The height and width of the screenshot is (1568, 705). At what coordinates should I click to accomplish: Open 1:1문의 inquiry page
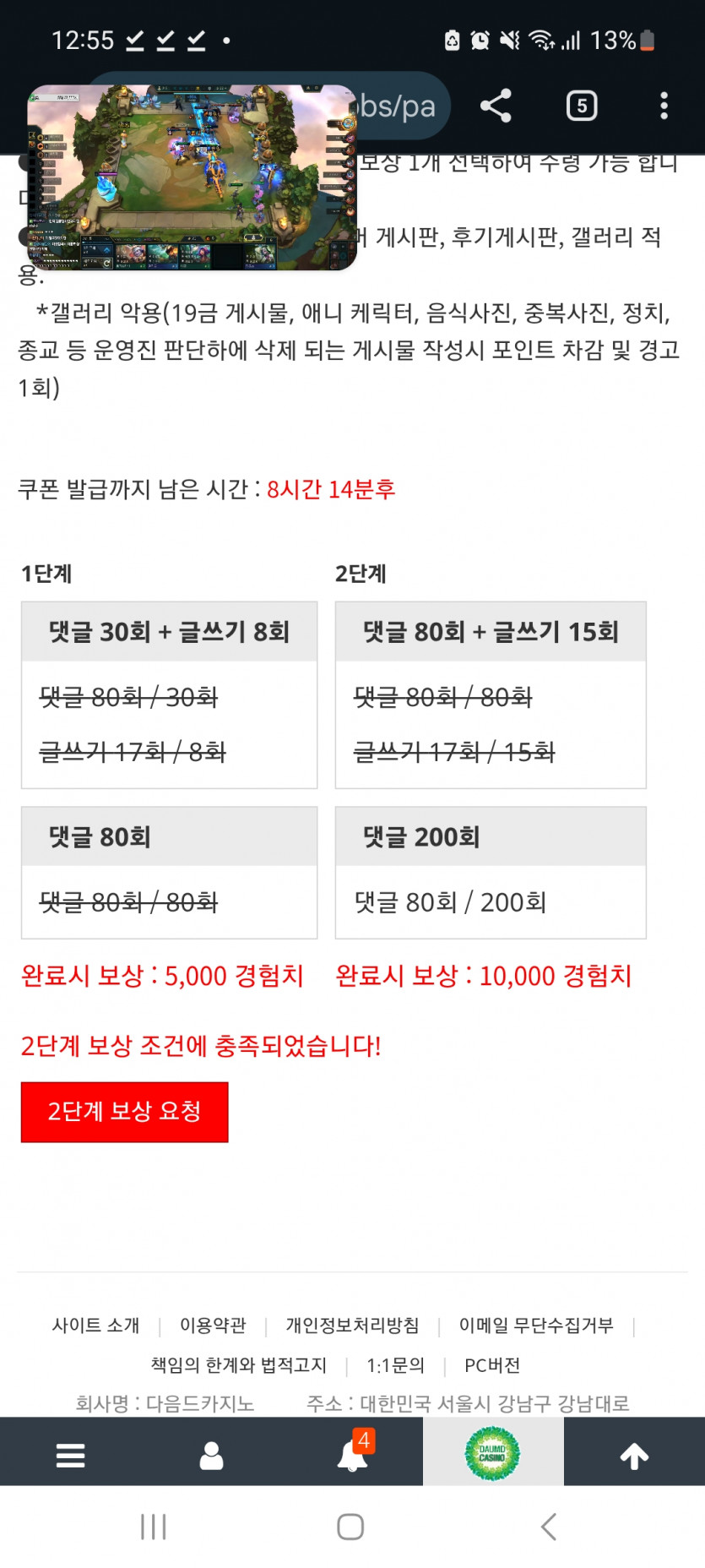click(397, 1365)
